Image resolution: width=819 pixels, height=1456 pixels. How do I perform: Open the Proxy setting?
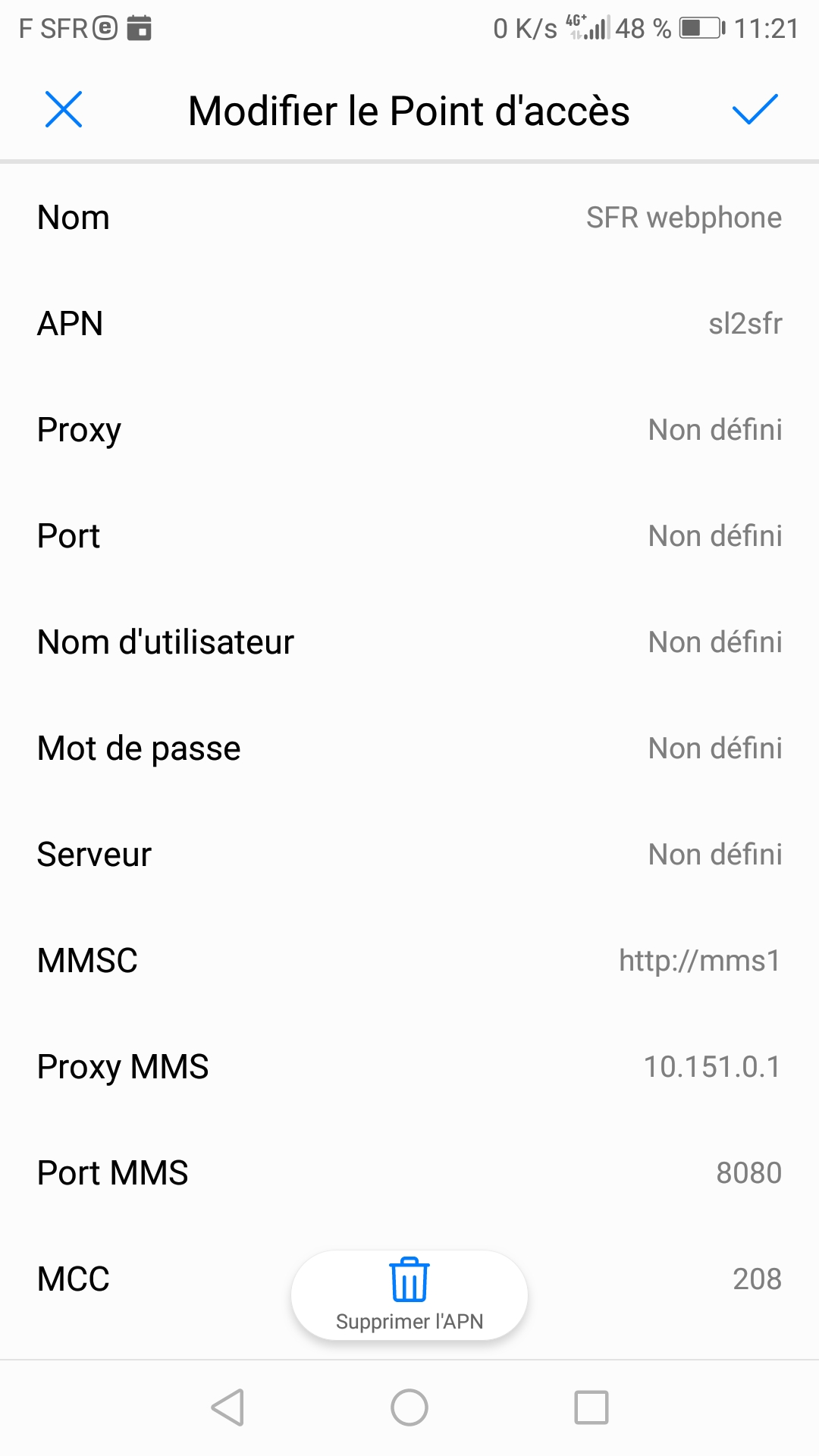click(409, 430)
